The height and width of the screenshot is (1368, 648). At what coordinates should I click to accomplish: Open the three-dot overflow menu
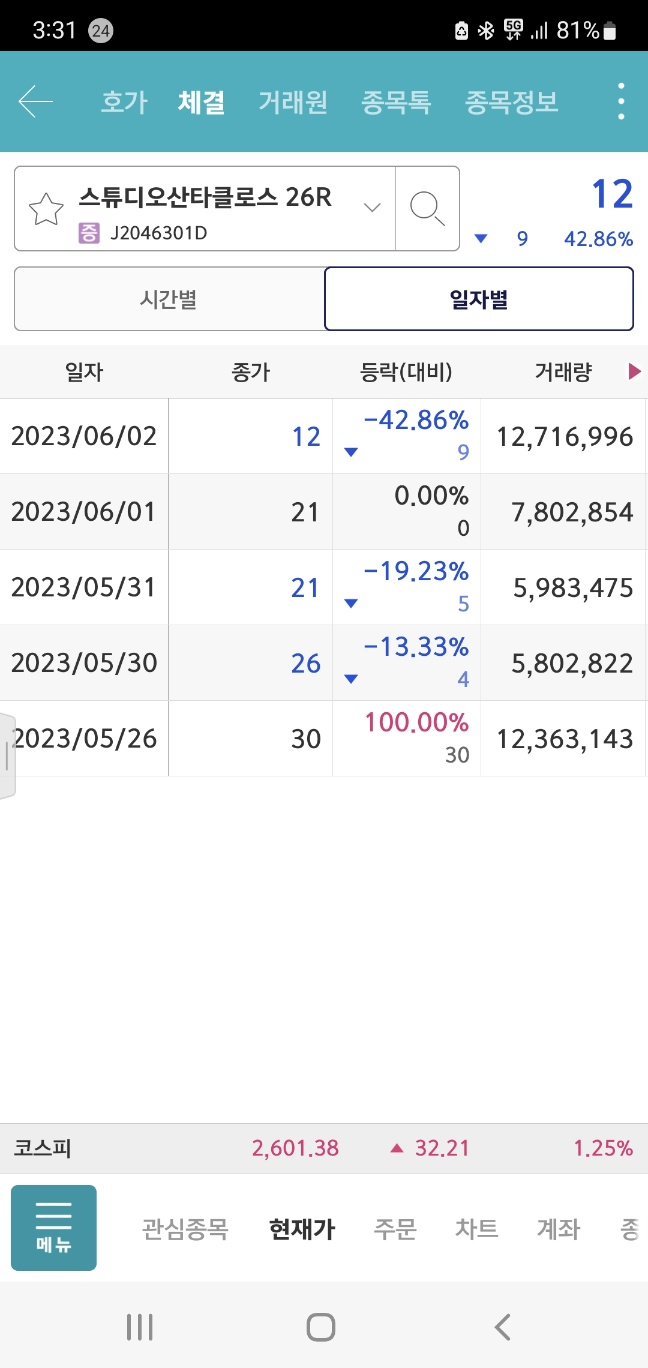[x=621, y=102]
